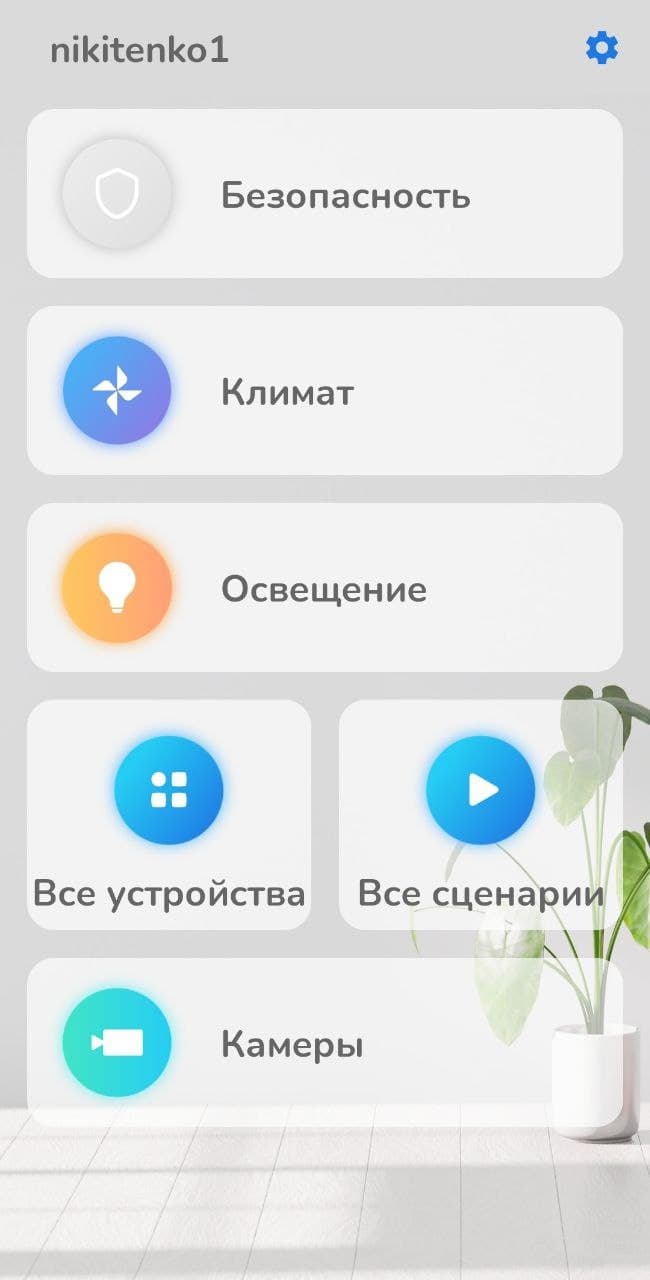650x1280 pixels.
Task: Open the settings gear icon
Action: click(x=602, y=48)
